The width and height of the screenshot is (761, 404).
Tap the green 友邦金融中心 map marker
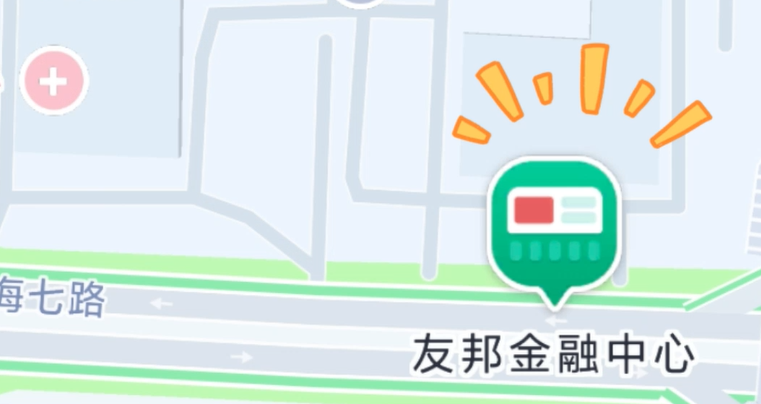click(554, 226)
